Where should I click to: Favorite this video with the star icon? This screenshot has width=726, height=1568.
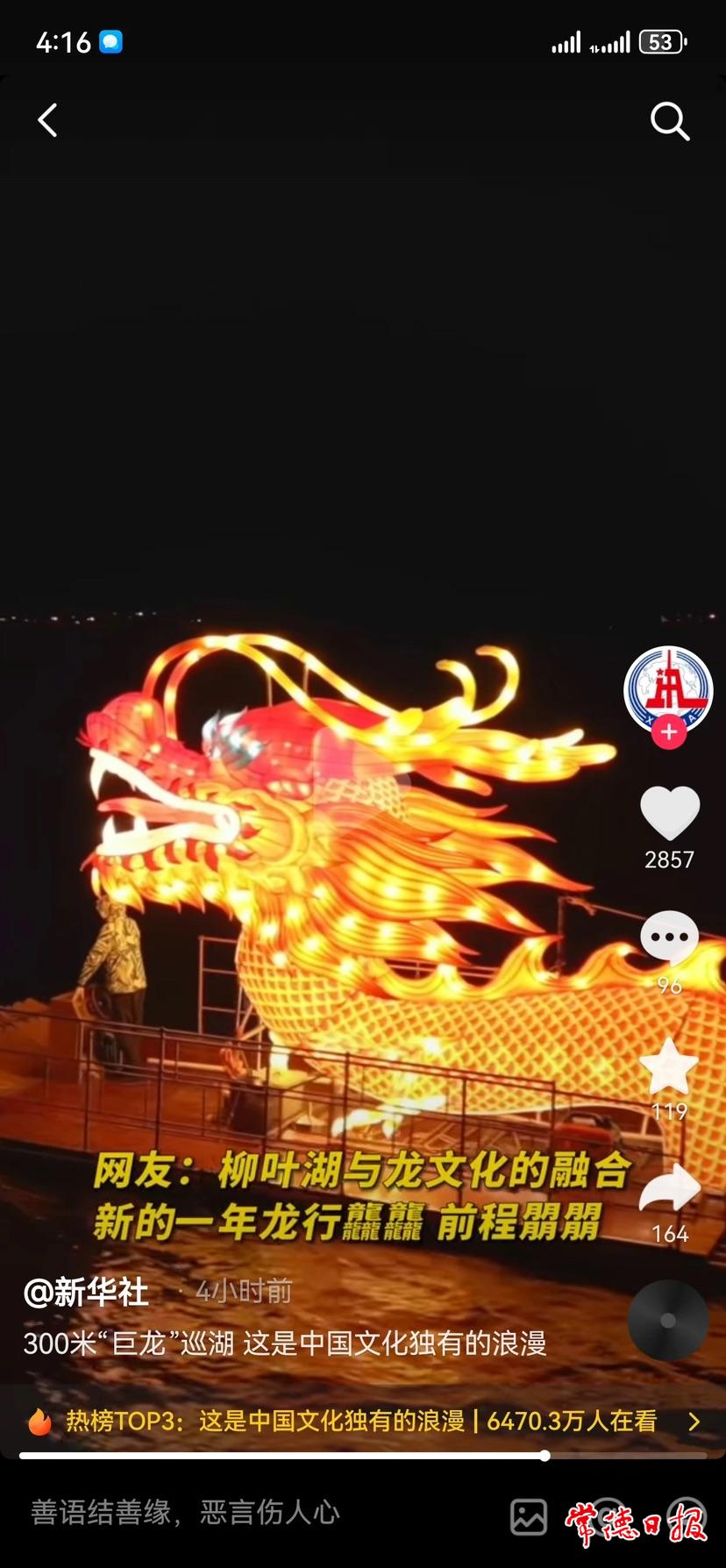pos(669,1065)
